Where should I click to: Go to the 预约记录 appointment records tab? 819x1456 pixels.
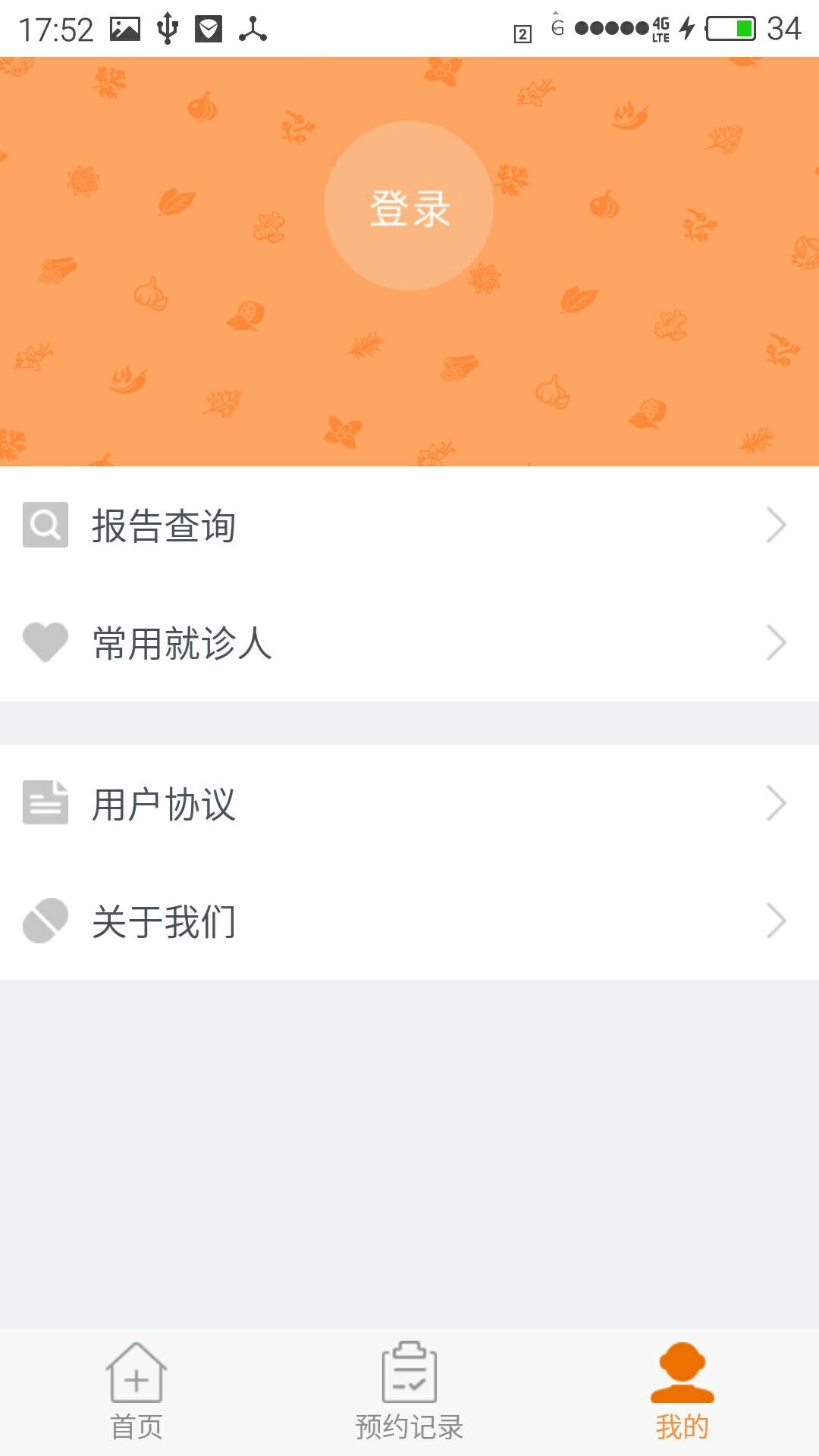(409, 1392)
